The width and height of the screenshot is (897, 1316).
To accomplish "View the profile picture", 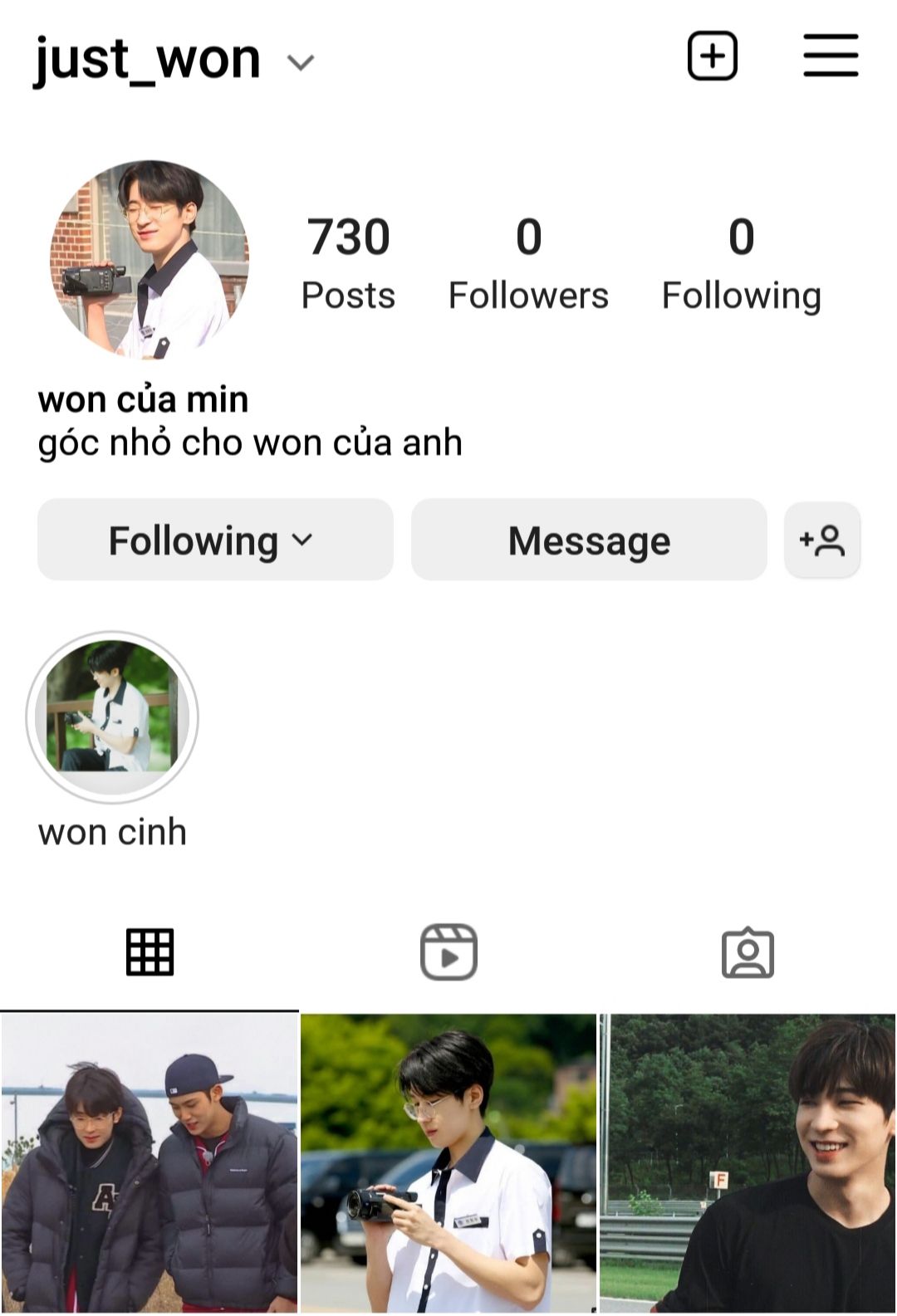I will click(149, 260).
